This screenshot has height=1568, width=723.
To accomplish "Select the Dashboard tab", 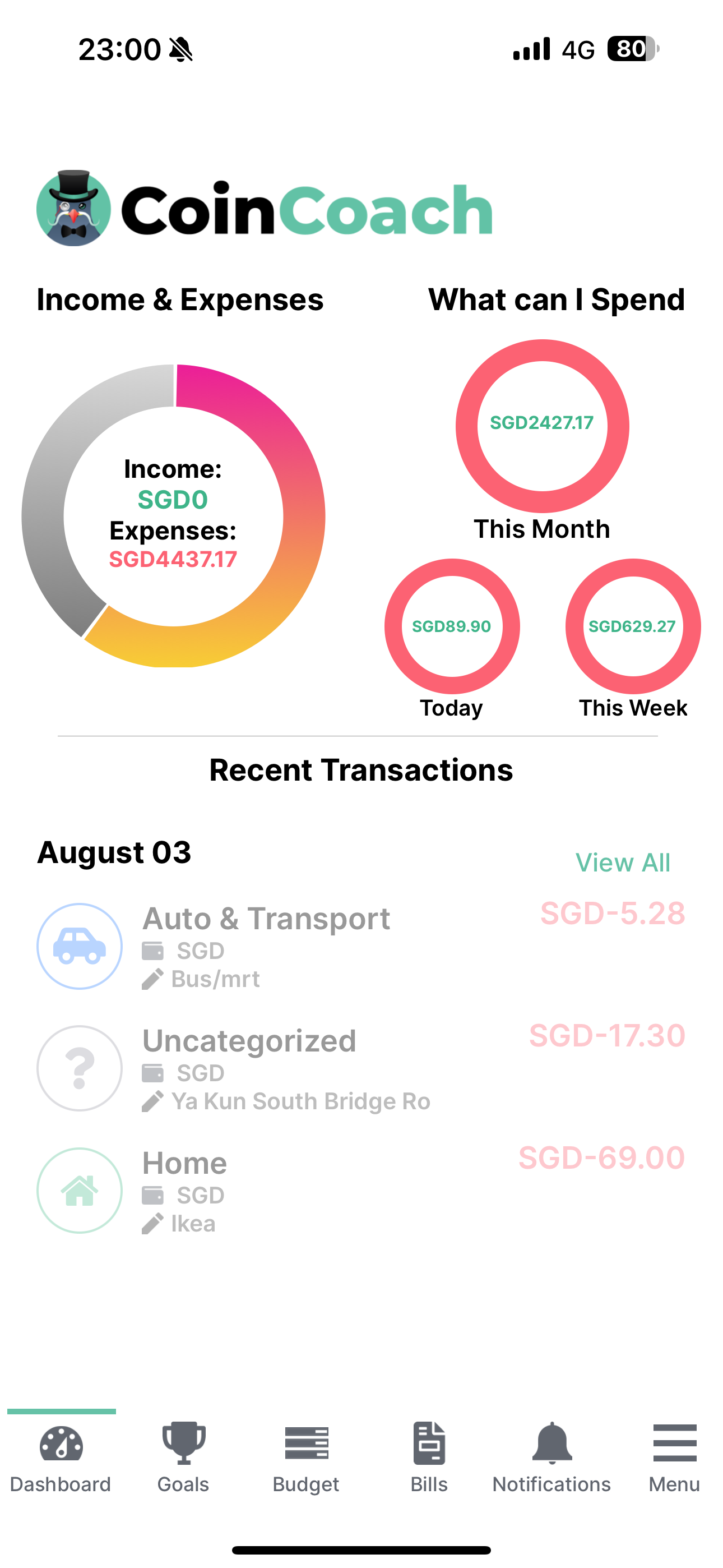I will [61, 1457].
